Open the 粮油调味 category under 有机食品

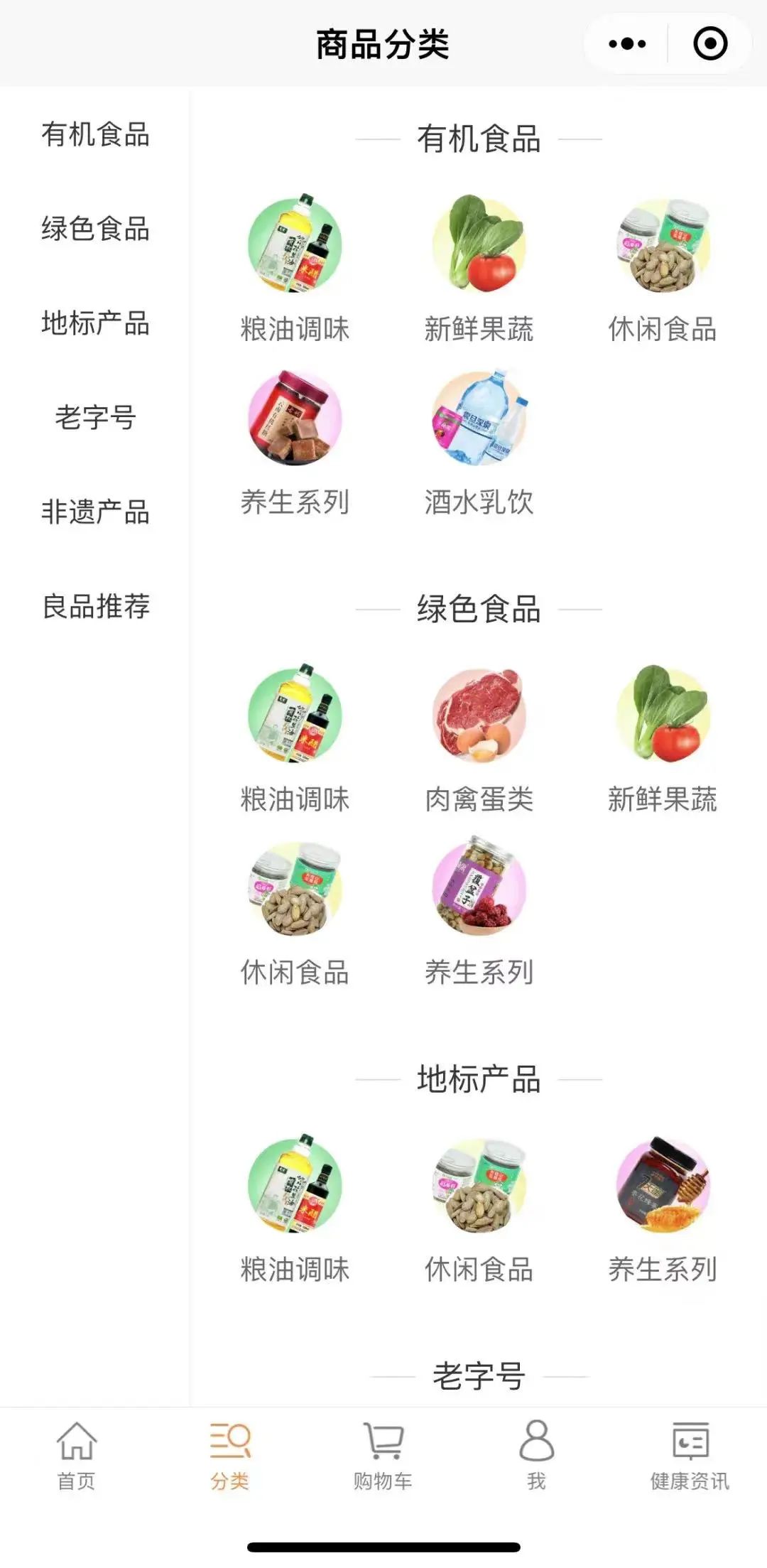pyautogui.click(x=295, y=245)
